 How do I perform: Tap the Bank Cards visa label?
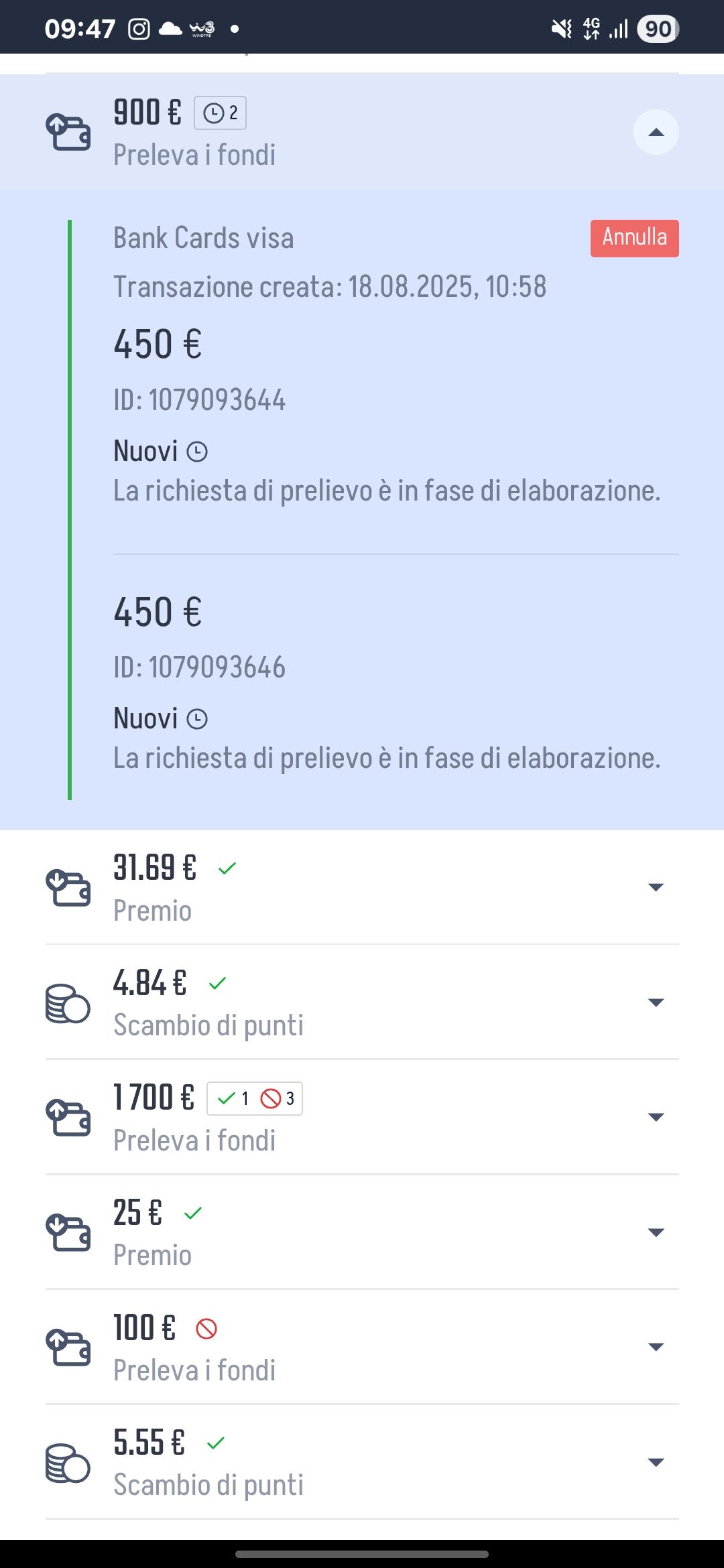[x=202, y=238]
